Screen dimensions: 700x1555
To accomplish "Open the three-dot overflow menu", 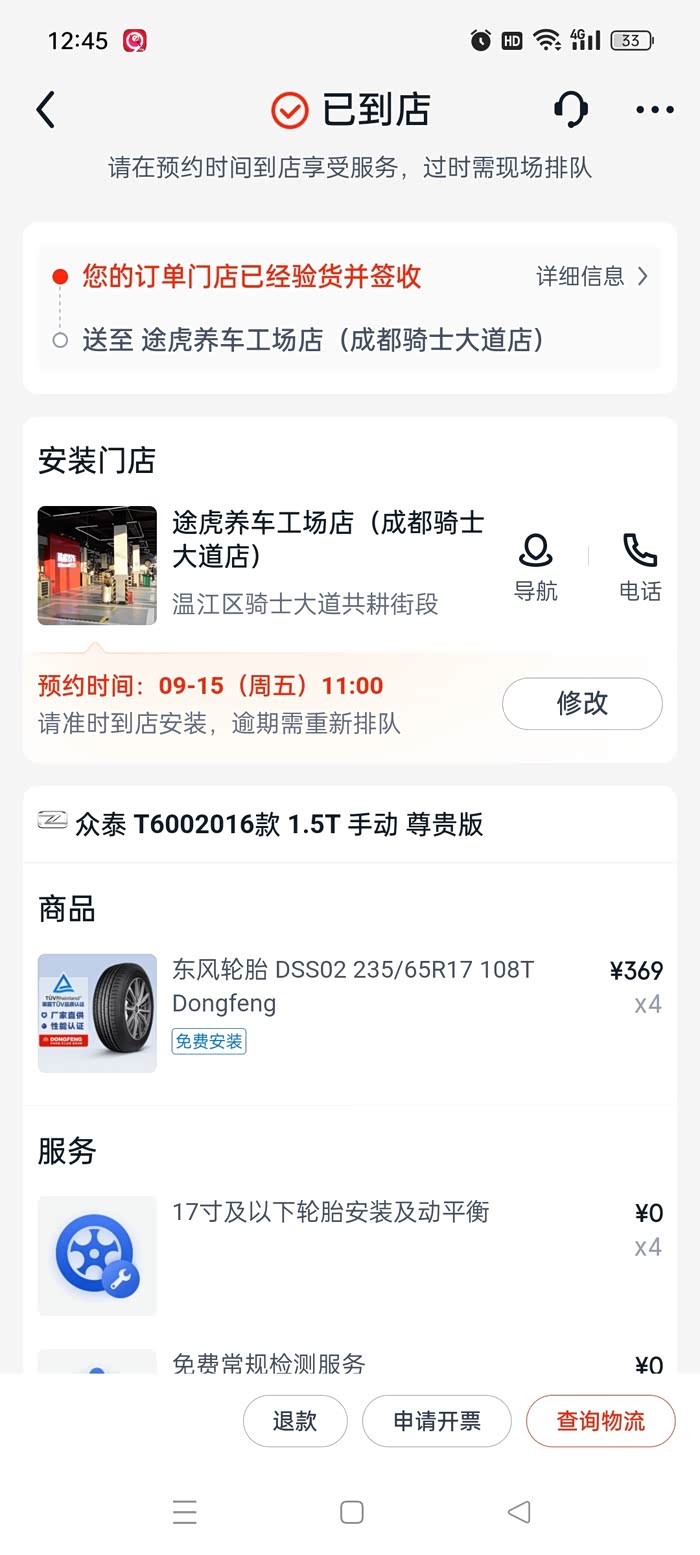I will 655,110.
